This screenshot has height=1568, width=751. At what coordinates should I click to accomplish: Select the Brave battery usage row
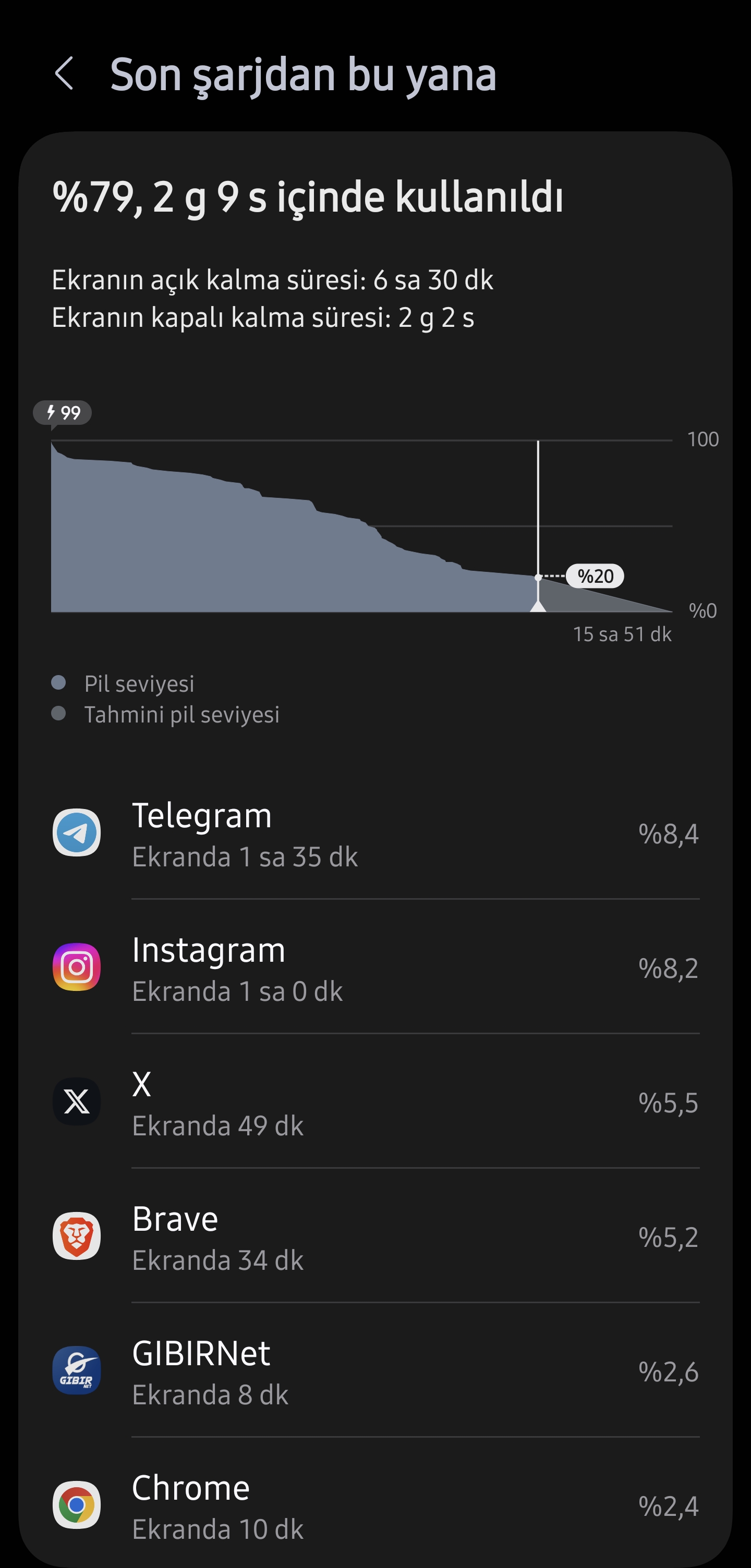pos(375,1236)
